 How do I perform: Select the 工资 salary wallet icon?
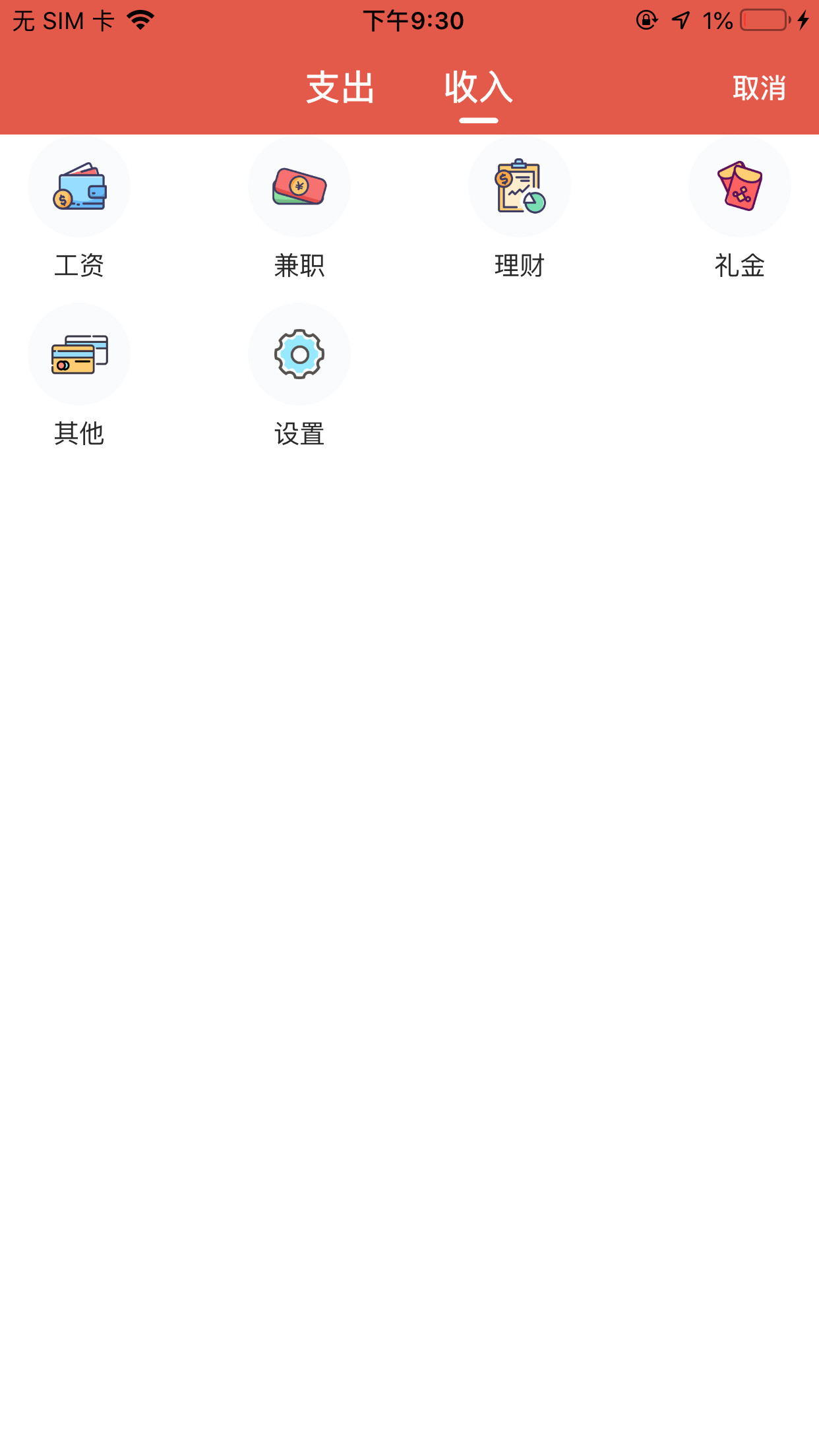[79, 187]
